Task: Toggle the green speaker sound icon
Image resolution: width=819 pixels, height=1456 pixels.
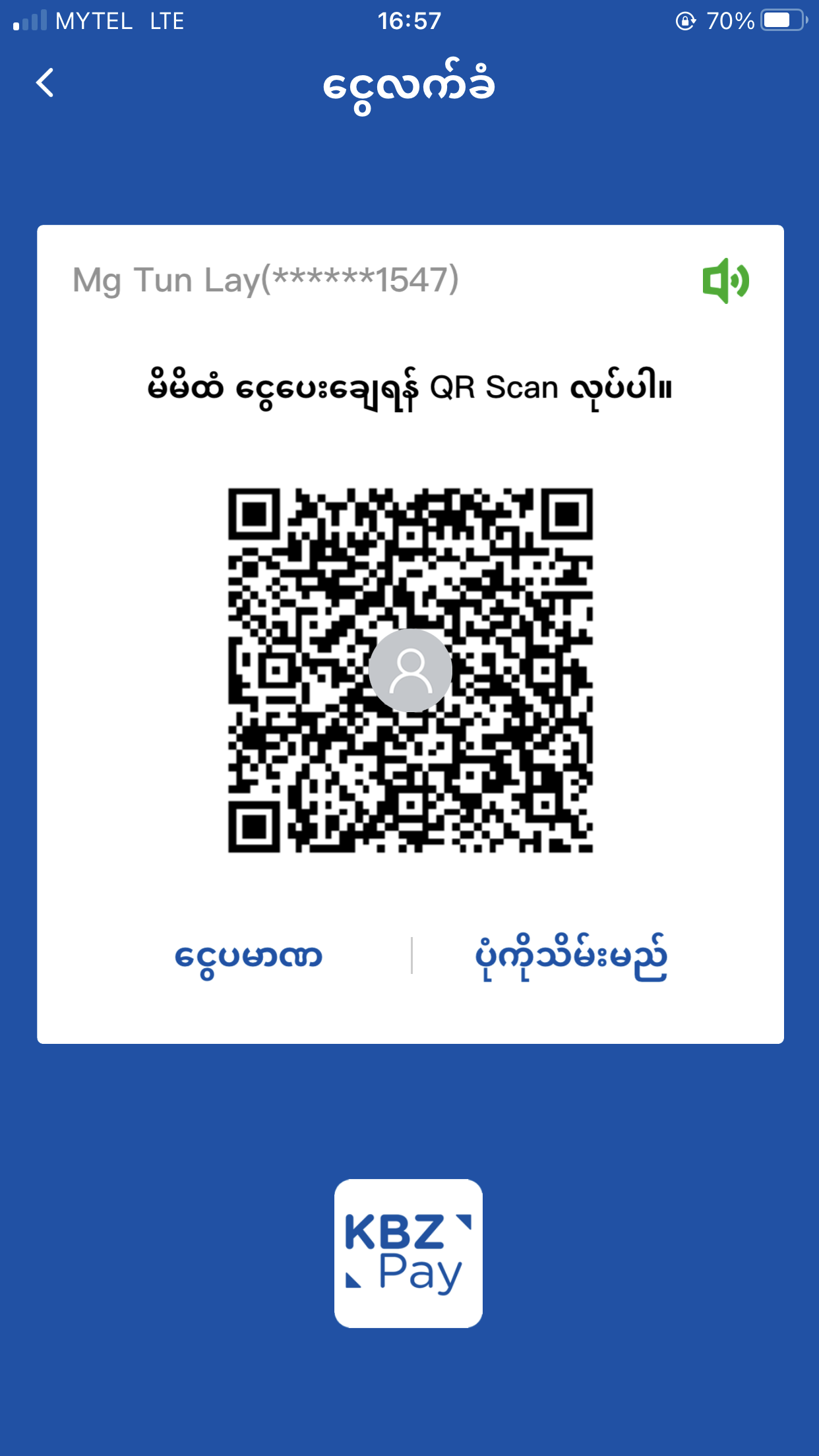Action: pos(725,281)
